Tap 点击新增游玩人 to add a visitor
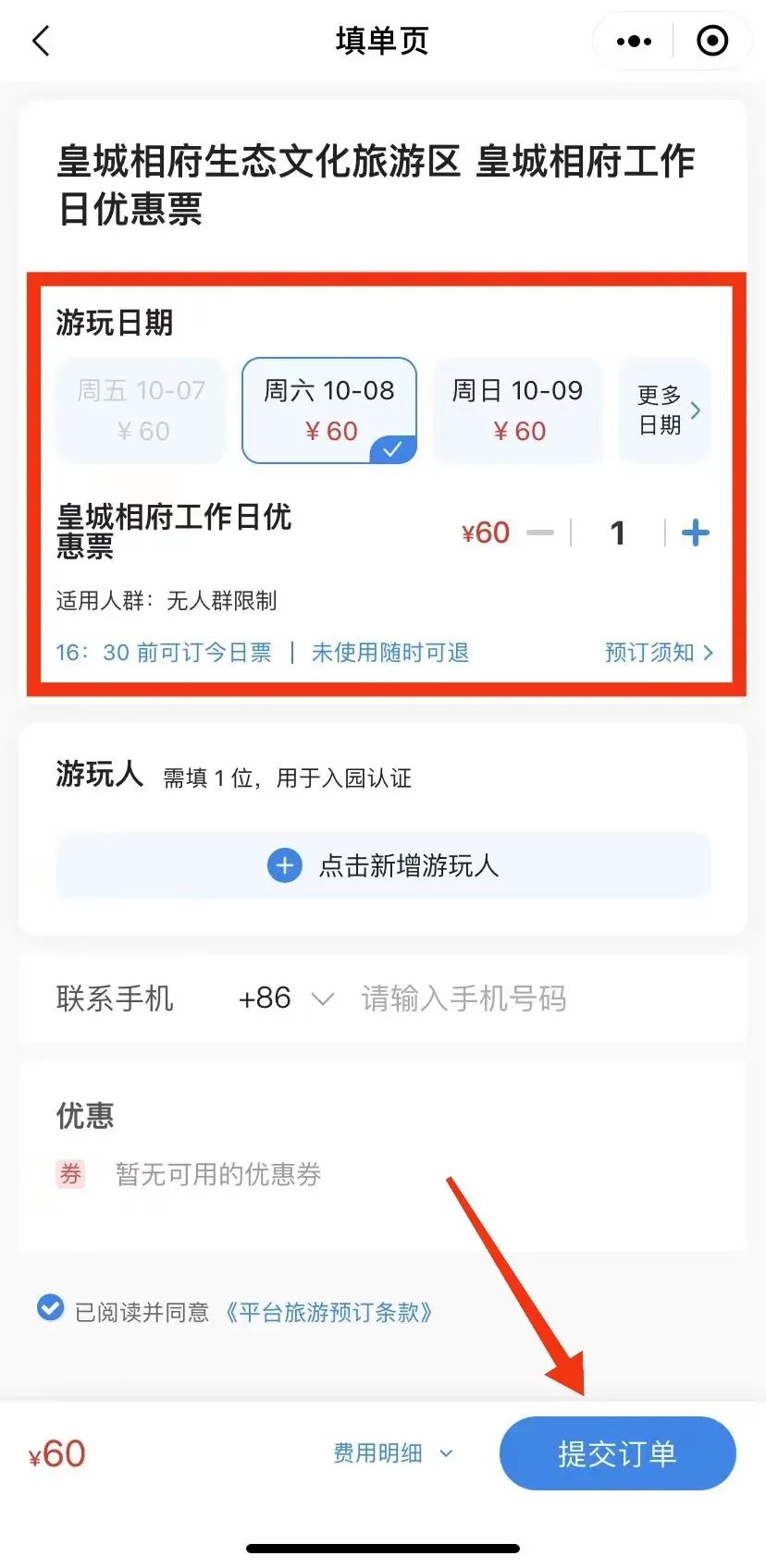Viewport: 766px width, 1568px height. [x=383, y=865]
